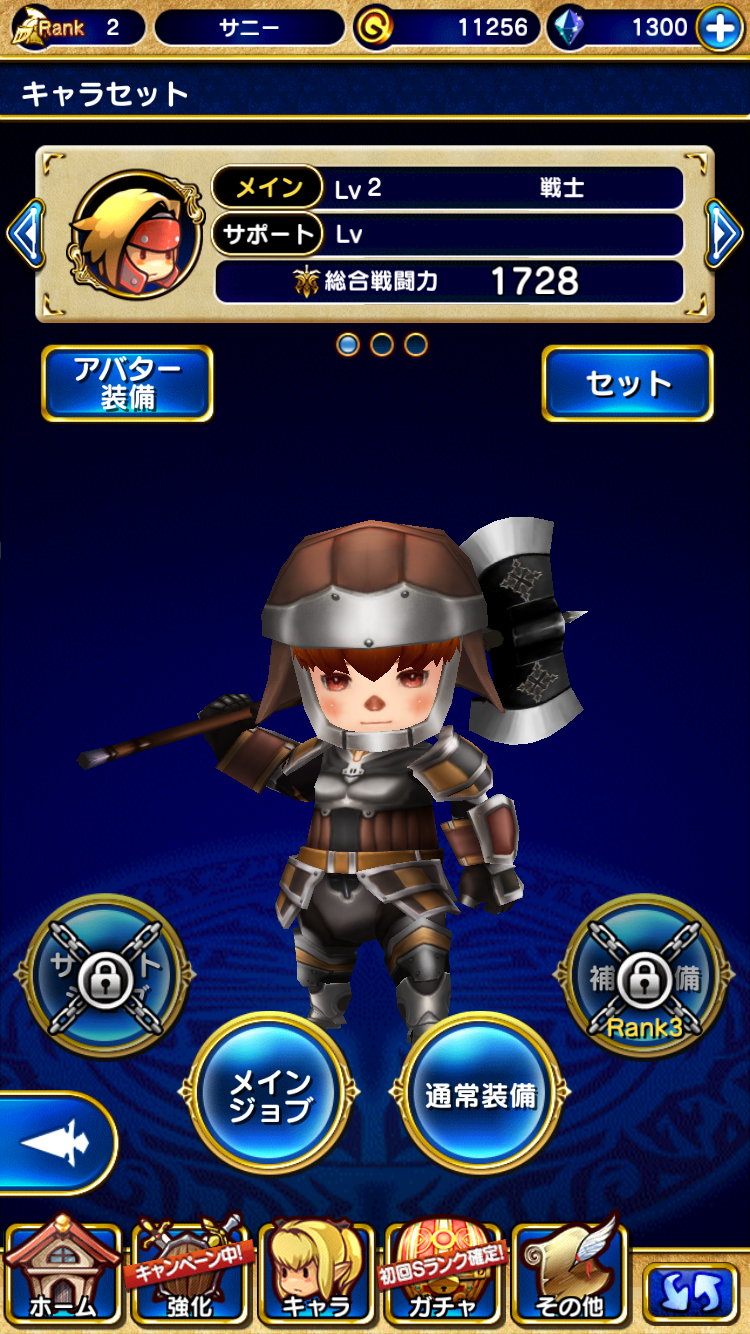Open メインジョブ (main job) selection
The width and height of the screenshot is (750, 1334).
(270, 1095)
